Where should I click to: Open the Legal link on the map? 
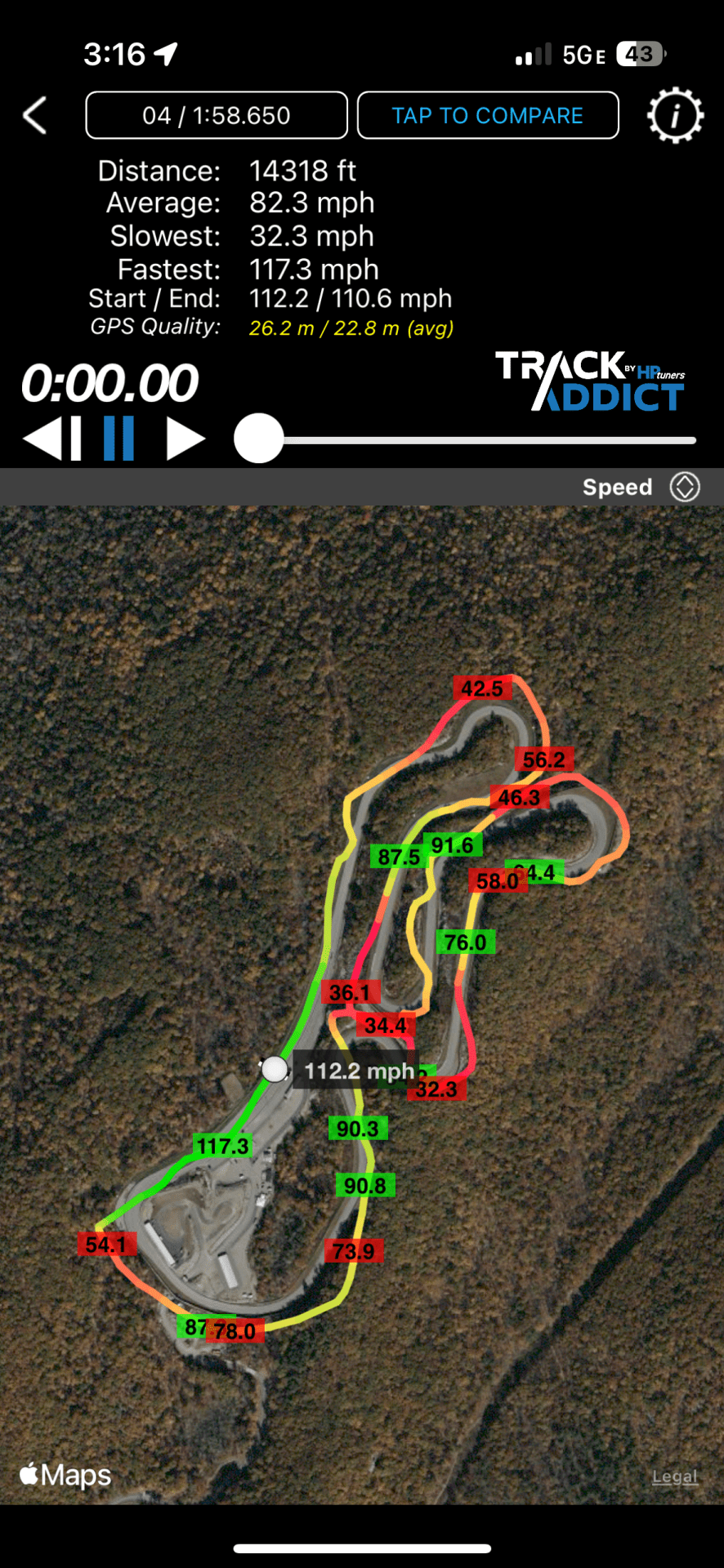tap(674, 1477)
